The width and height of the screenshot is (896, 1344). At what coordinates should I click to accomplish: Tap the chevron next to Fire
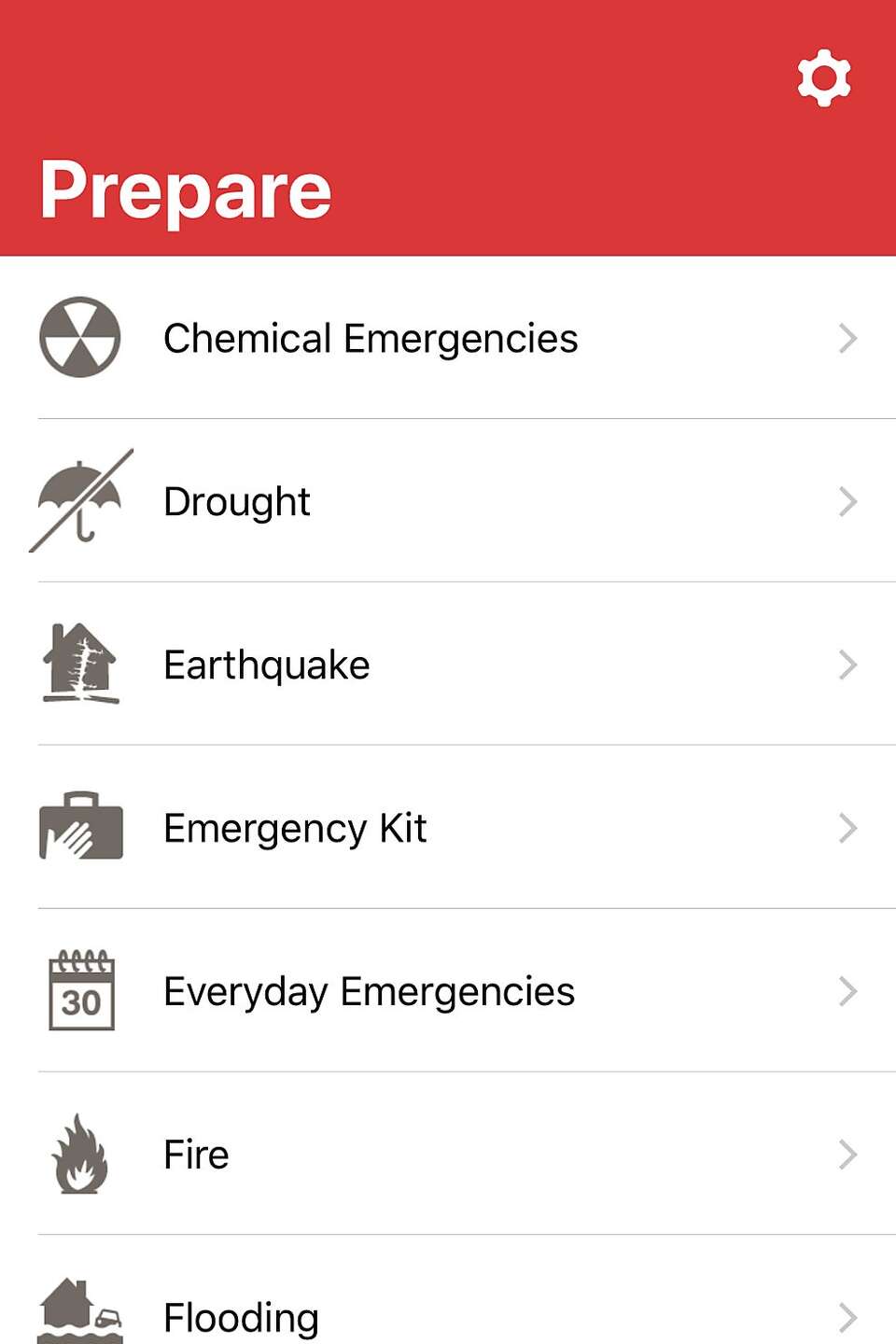[847, 1154]
